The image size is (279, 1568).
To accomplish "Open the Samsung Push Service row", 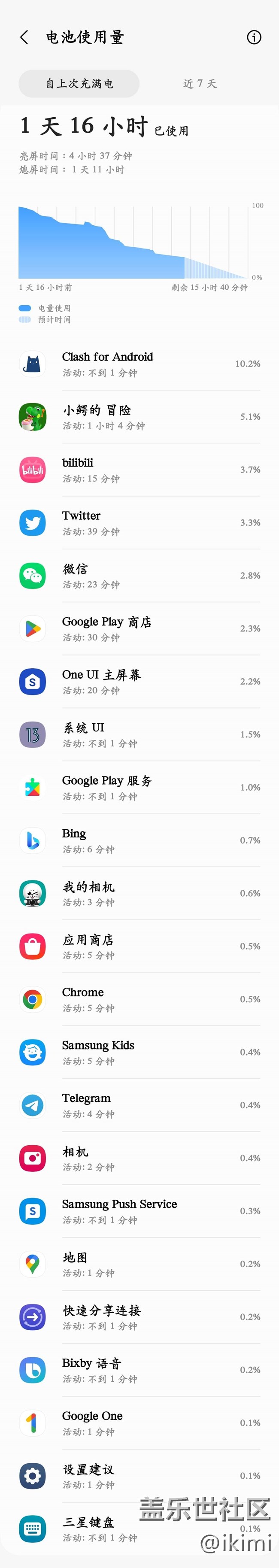I will point(139,1211).
